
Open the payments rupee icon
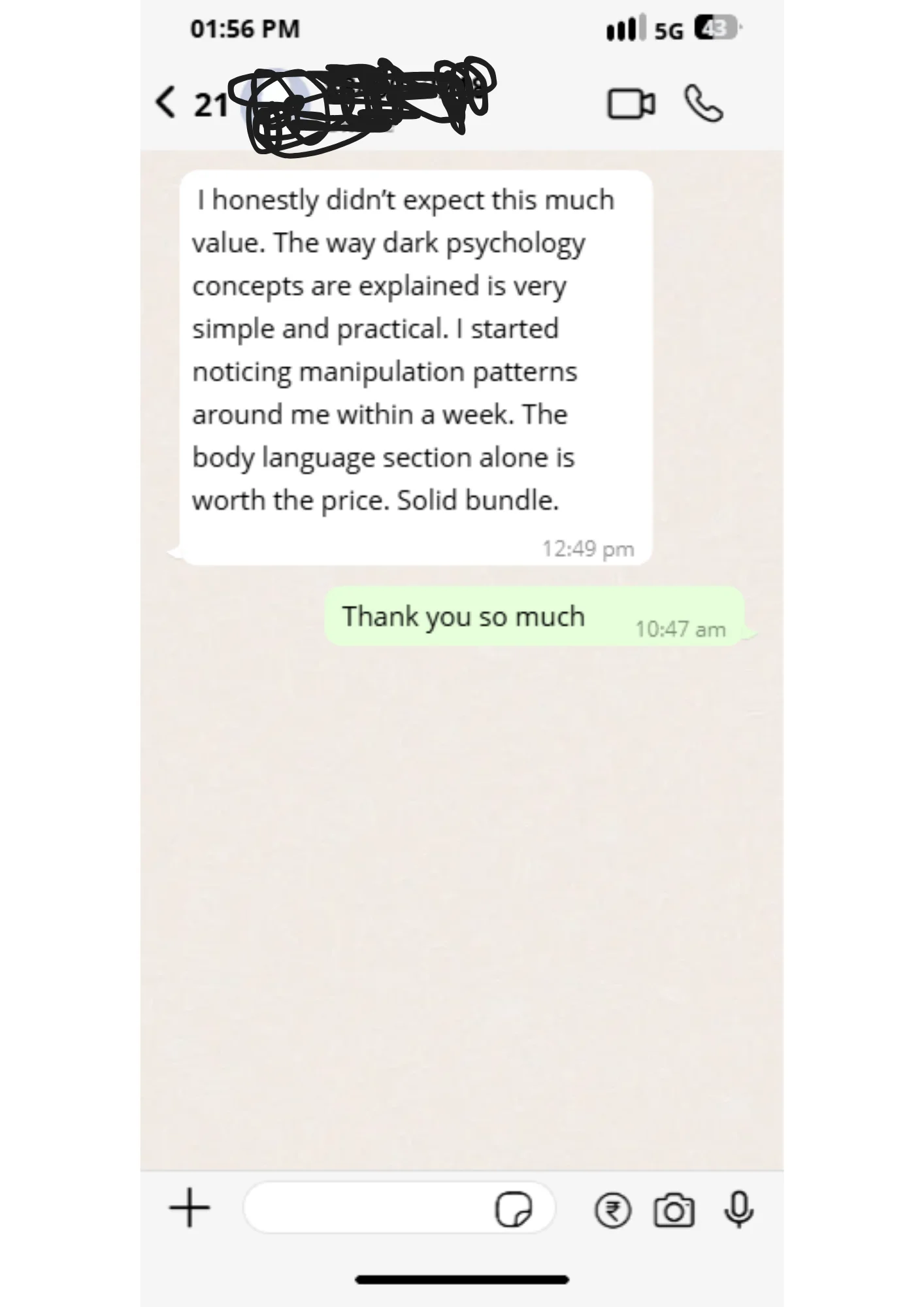(x=613, y=1210)
